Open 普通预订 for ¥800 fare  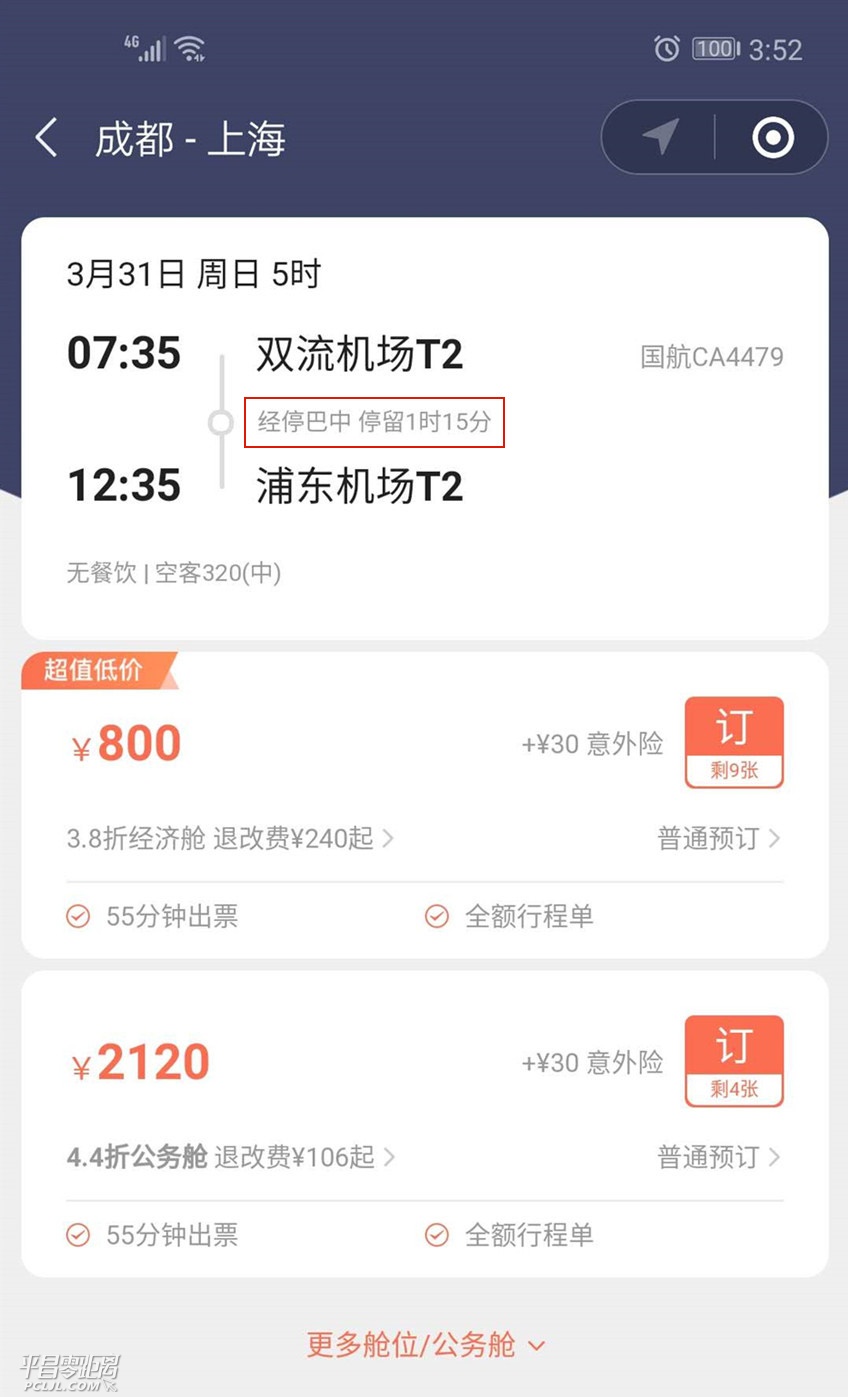pos(718,838)
